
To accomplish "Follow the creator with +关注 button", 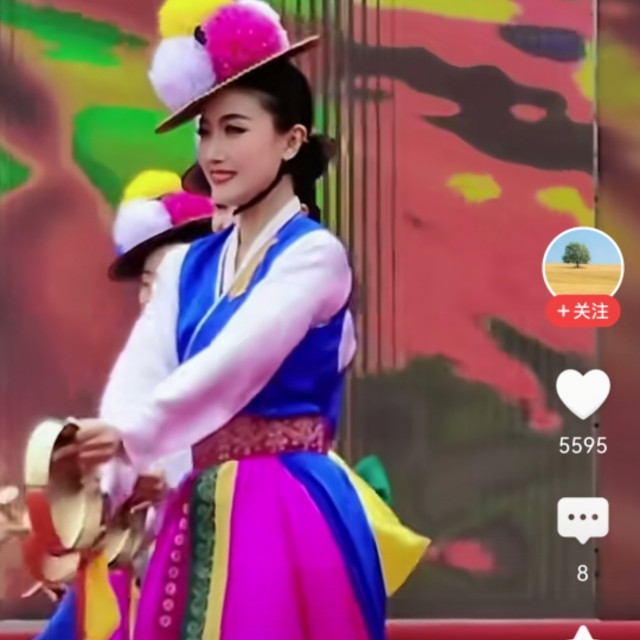I will coord(583,311).
